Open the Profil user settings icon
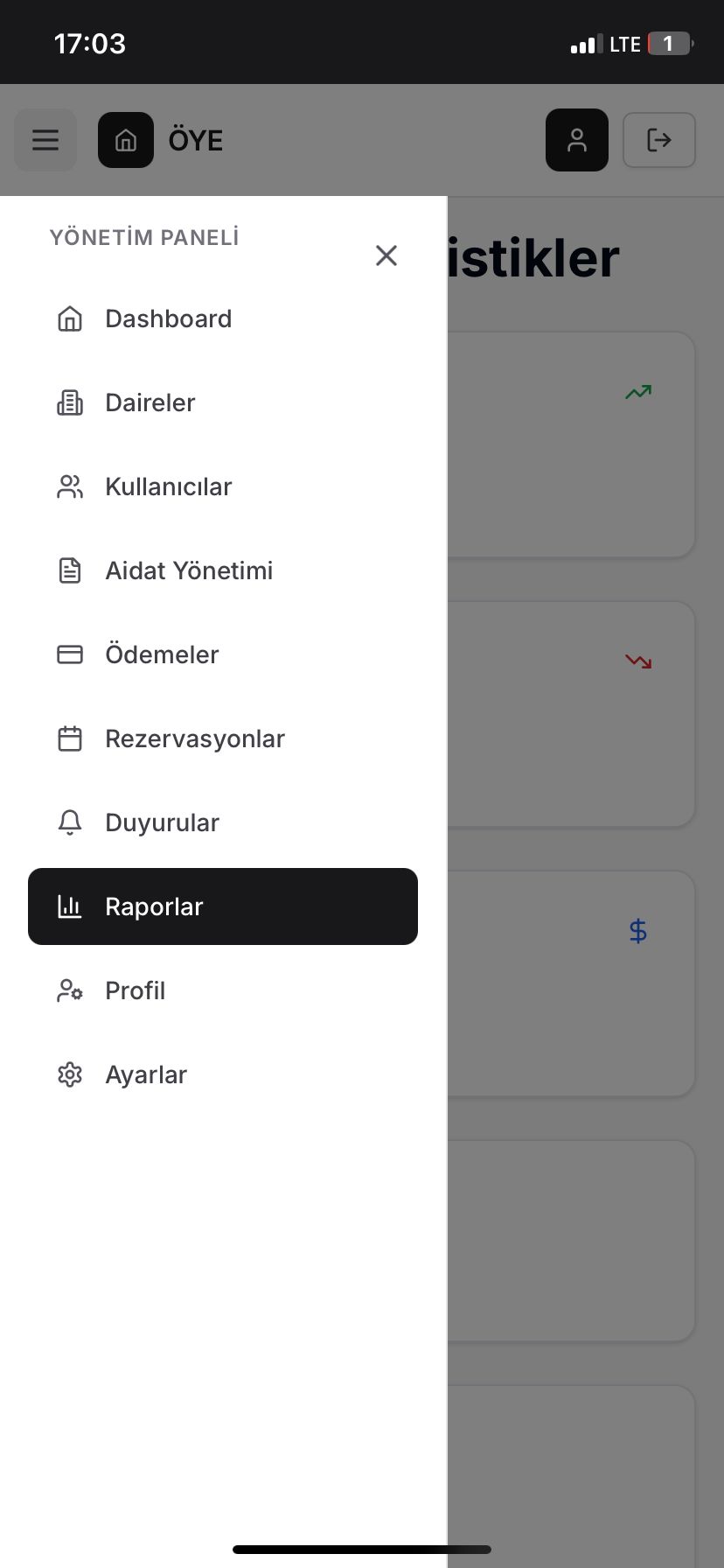Image resolution: width=724 pixels, height=1568 pixels. [69, 990]
